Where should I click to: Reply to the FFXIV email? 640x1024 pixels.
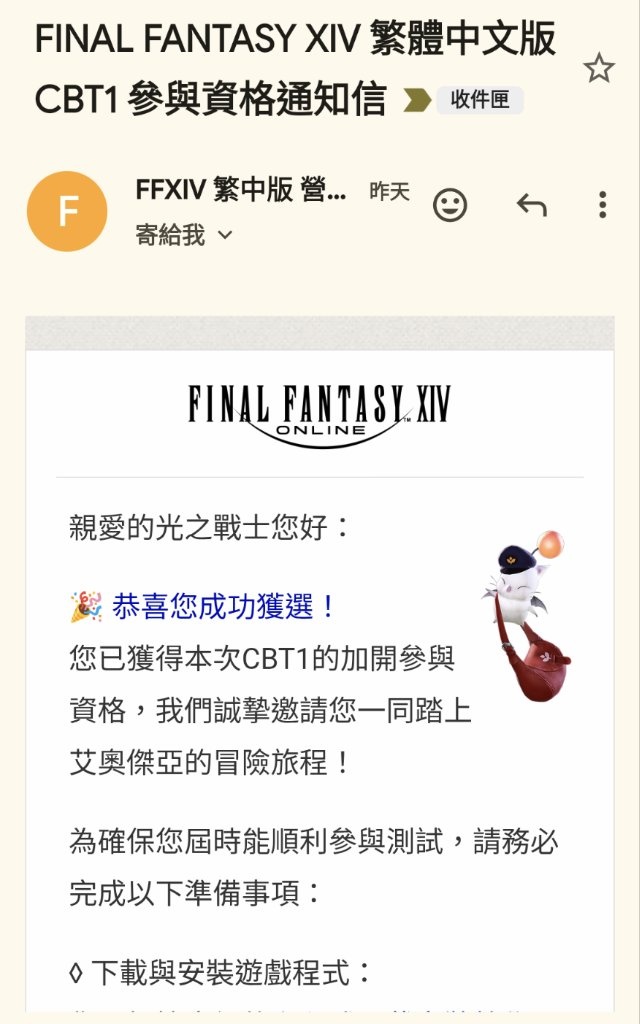point(532,205)
